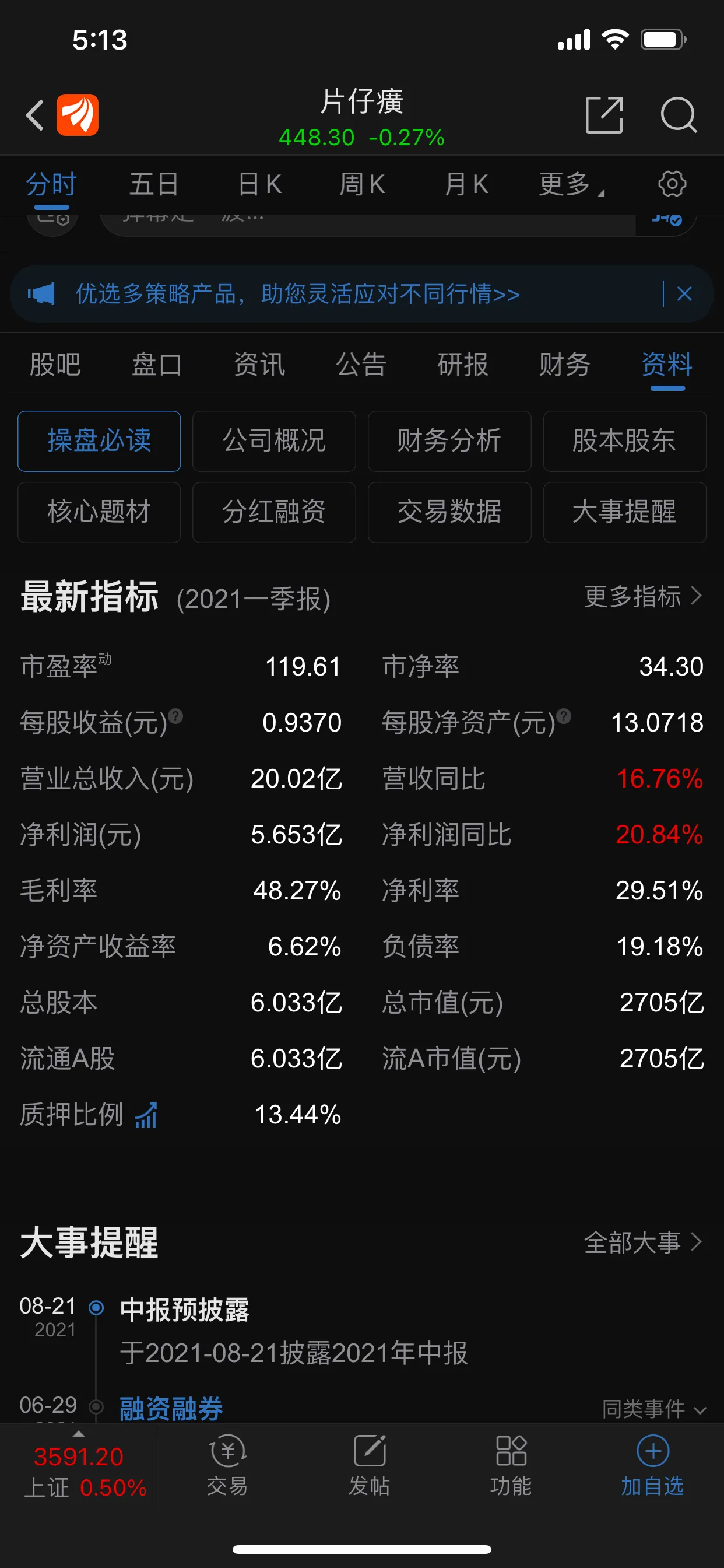Expand the 更多 chart period dropdown
This screenshot has height=1568, width=724.
coord(571,184)
